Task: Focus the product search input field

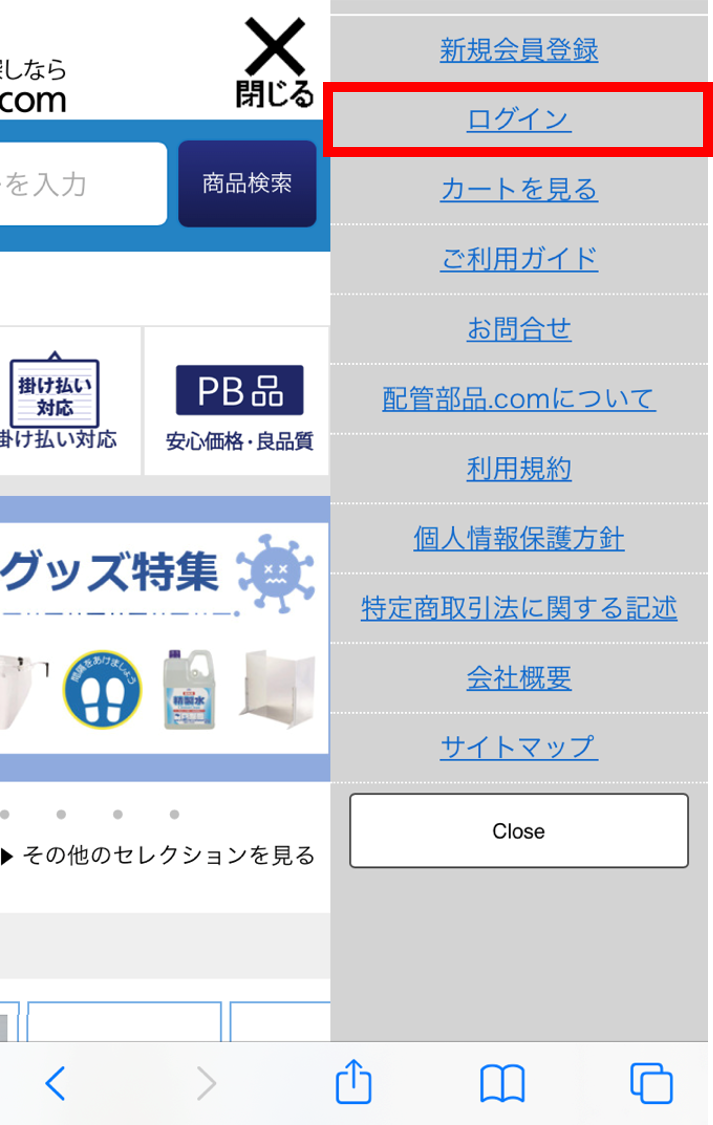Action: [x=80, y=184]
